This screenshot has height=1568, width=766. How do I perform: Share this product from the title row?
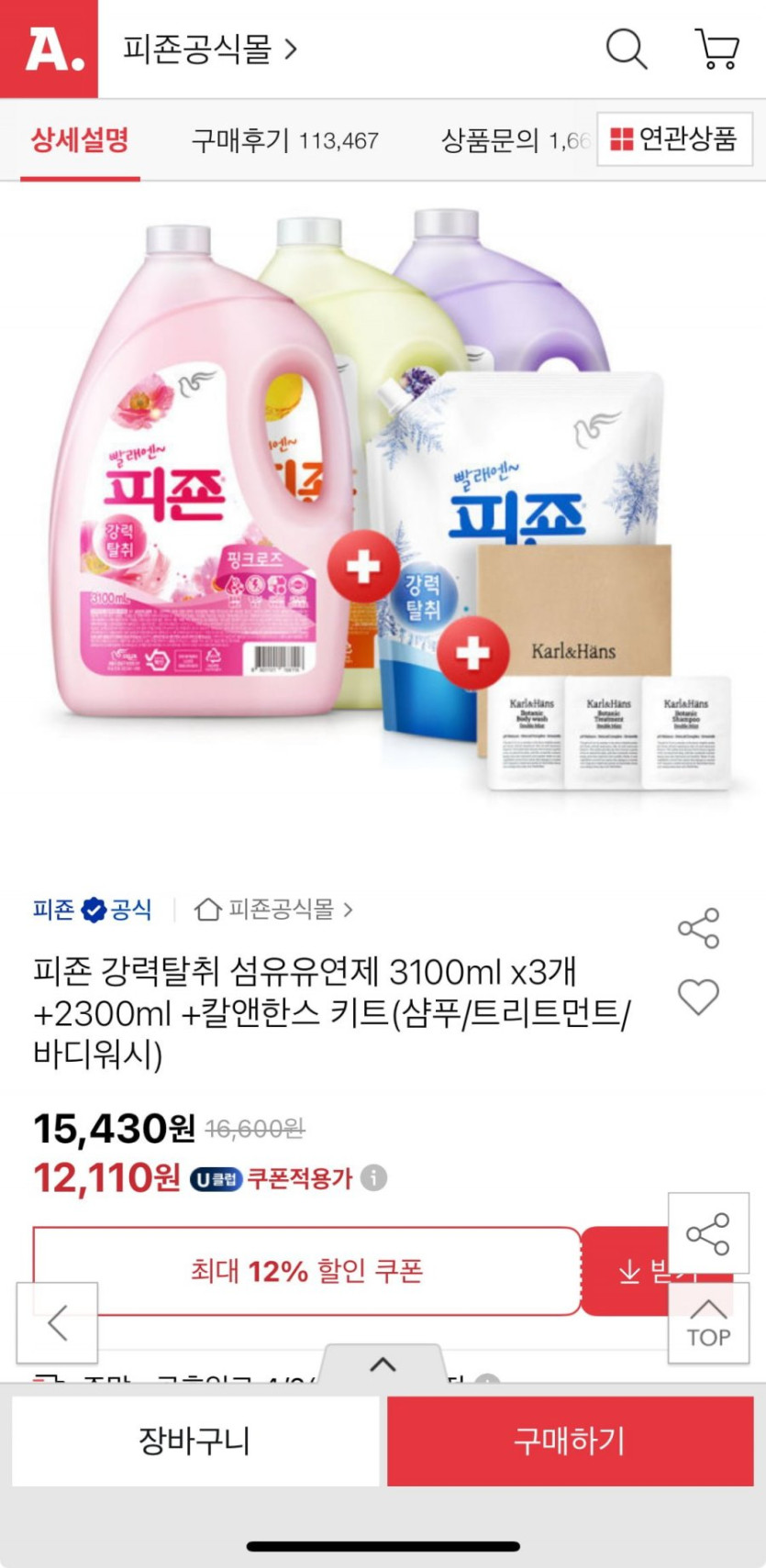tap(699, 929)
